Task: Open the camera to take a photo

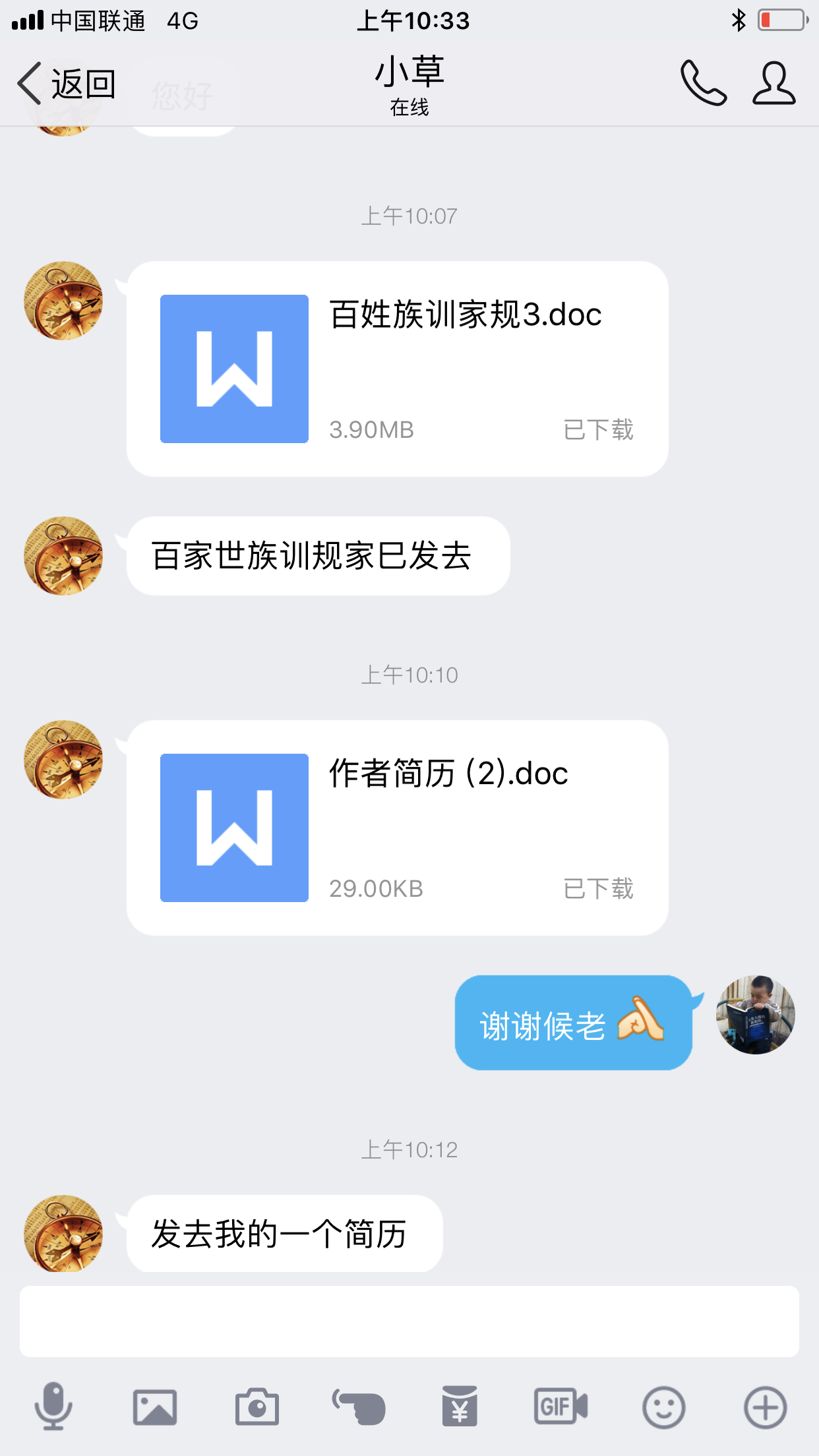Action: [257, 1408]
